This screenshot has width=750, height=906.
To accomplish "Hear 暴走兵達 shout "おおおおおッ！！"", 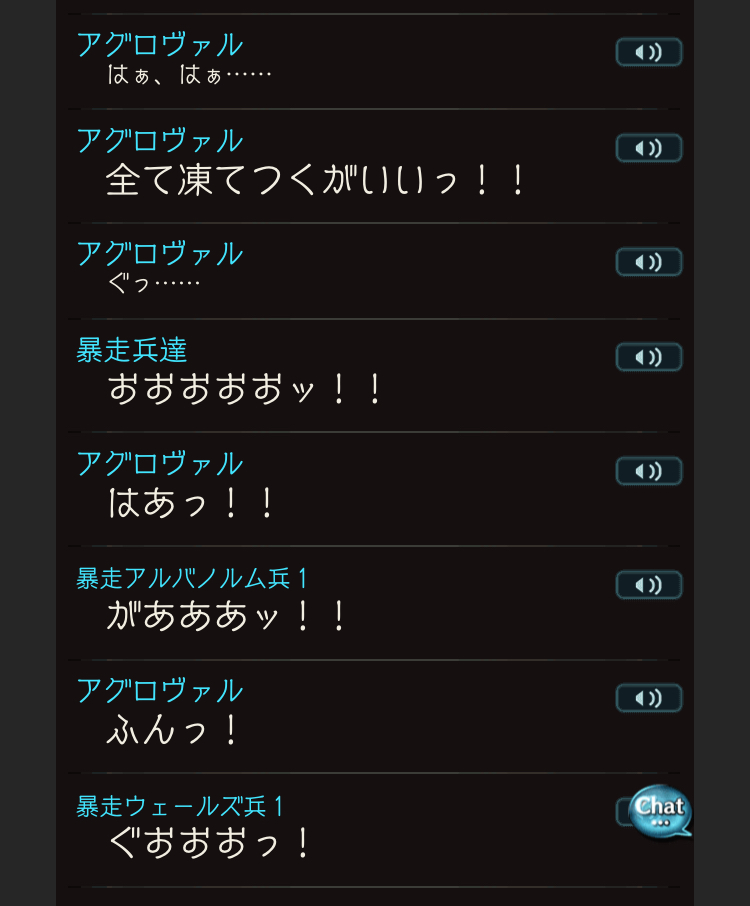I will click(x=649, y=357).
